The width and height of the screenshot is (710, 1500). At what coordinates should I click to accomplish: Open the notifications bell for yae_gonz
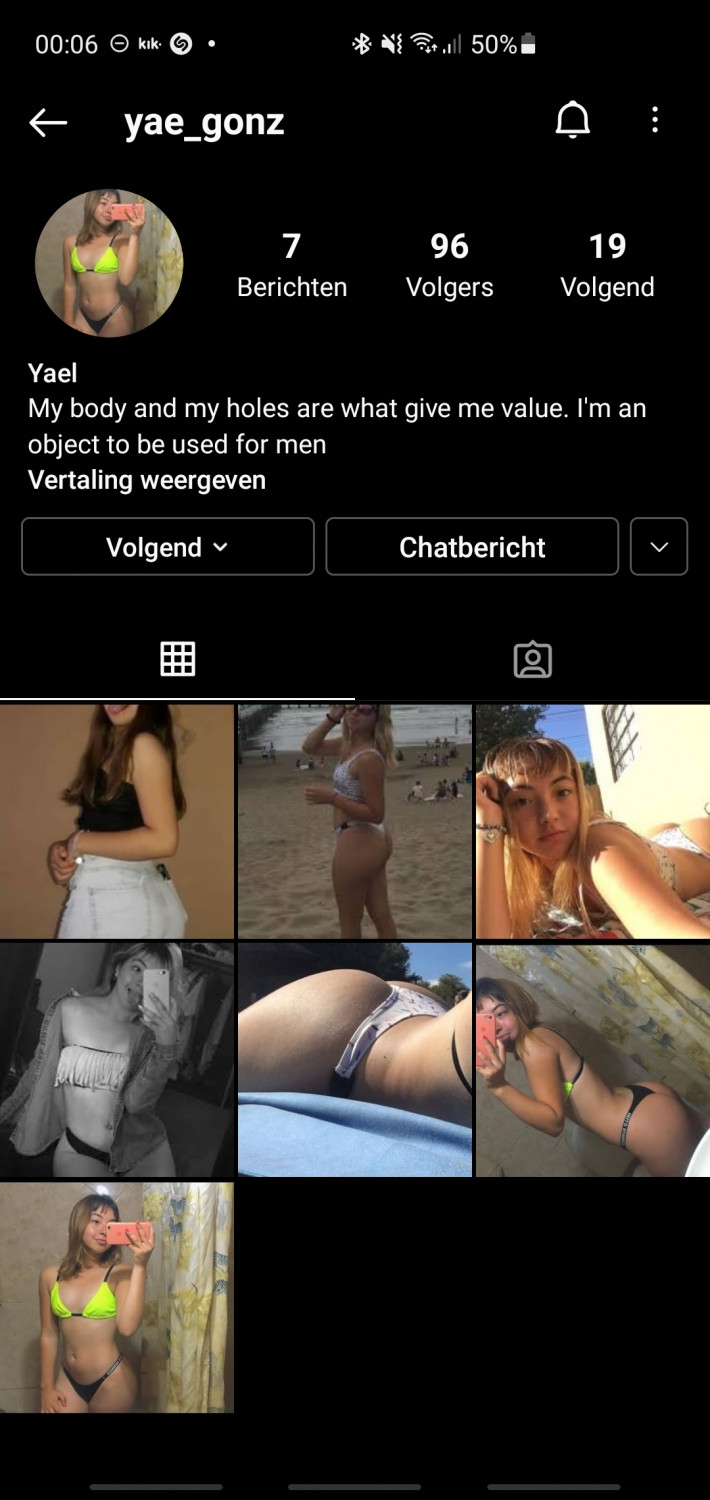pos(573,121)
